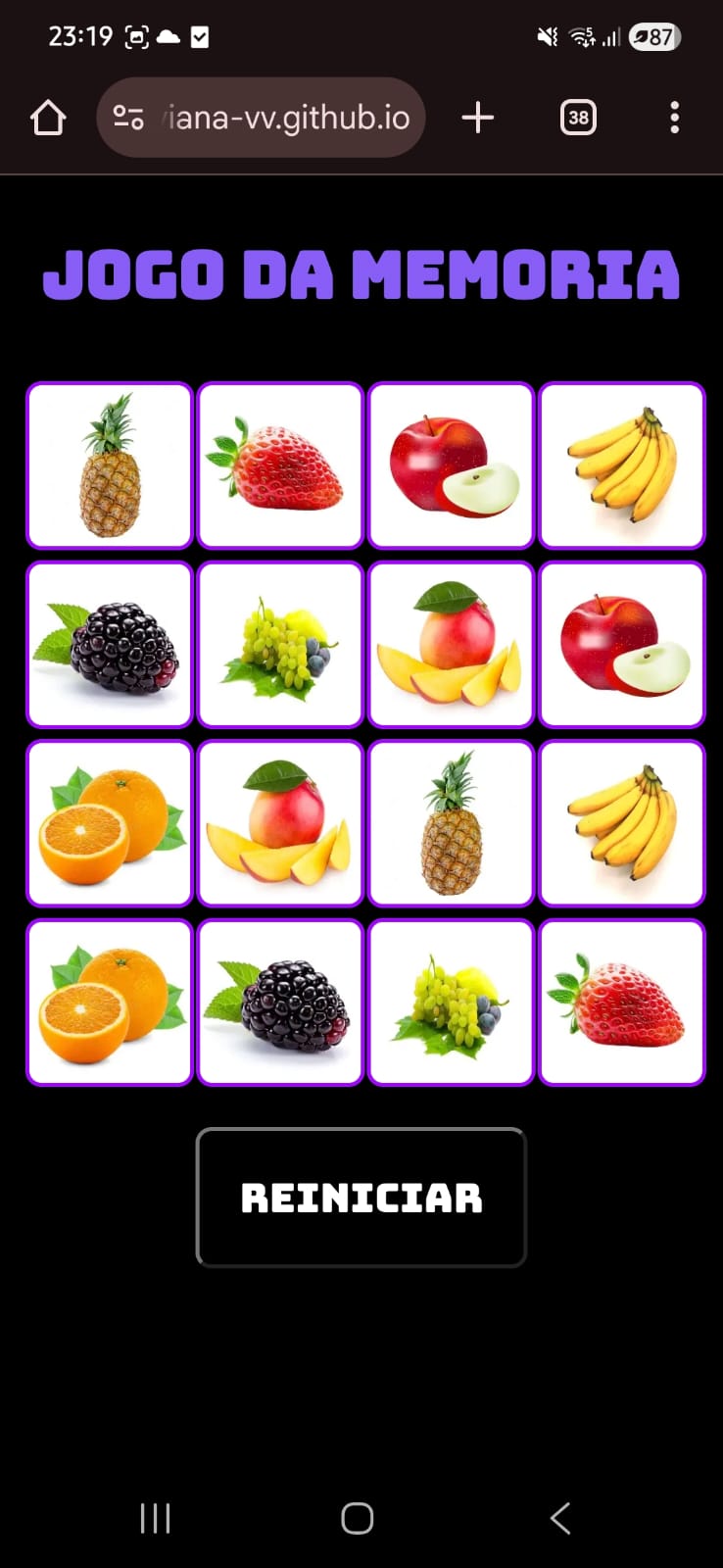
Task: Show the 38 open tabs
Action: click(578, 119)
